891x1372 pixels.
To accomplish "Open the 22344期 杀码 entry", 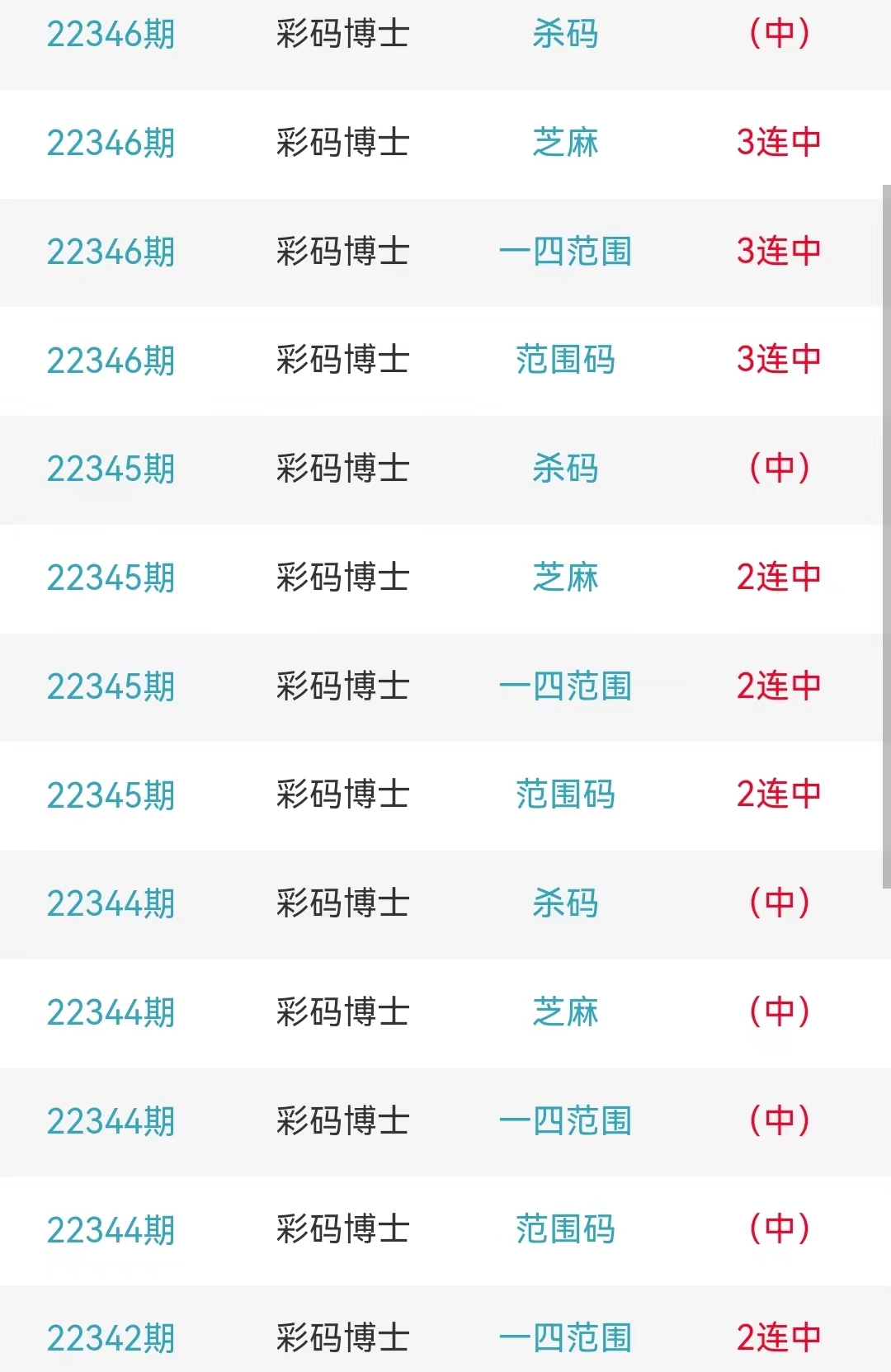I will tap(565, 903).
